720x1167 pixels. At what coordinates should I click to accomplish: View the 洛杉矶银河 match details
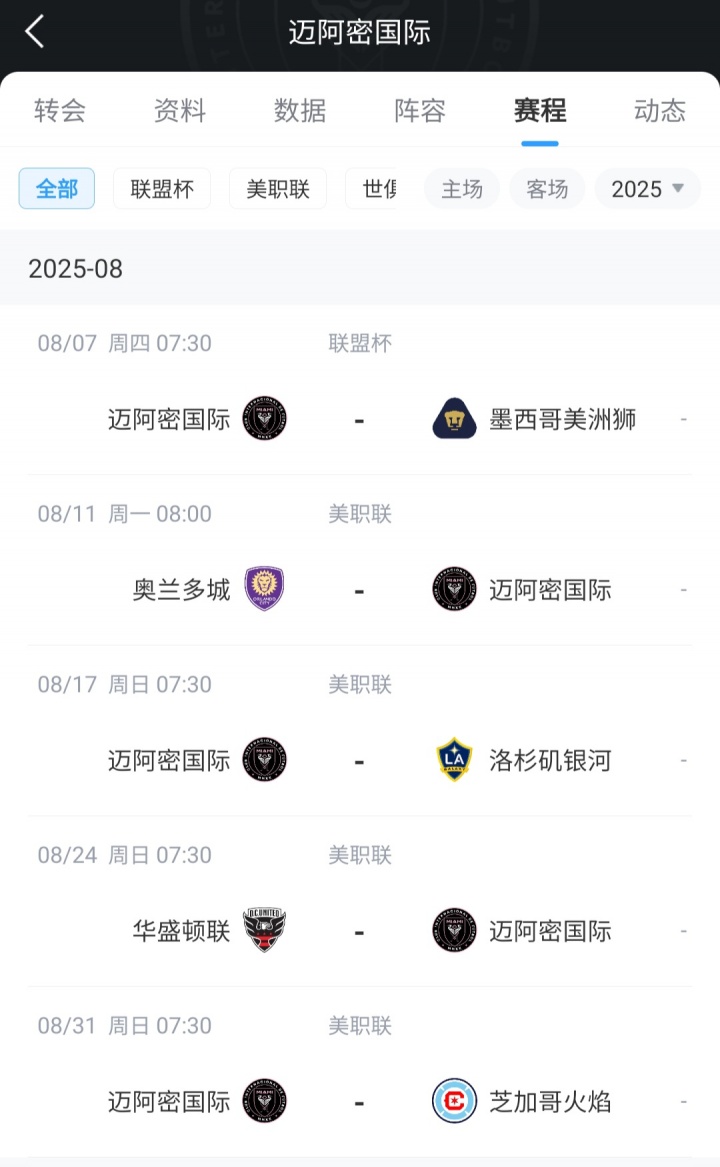[x=360, y=760]
